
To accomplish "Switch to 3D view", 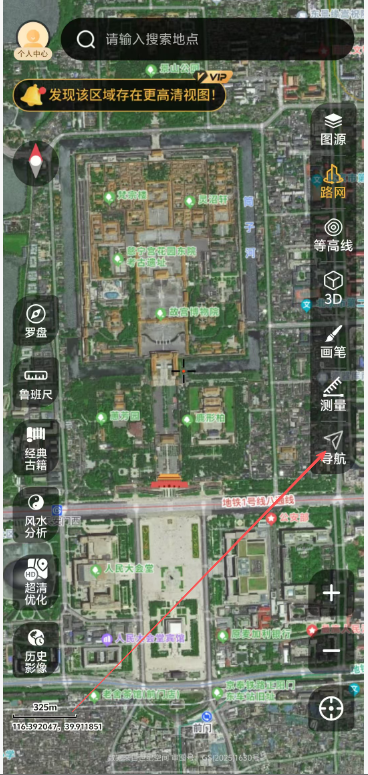I will tap(333, 289).
